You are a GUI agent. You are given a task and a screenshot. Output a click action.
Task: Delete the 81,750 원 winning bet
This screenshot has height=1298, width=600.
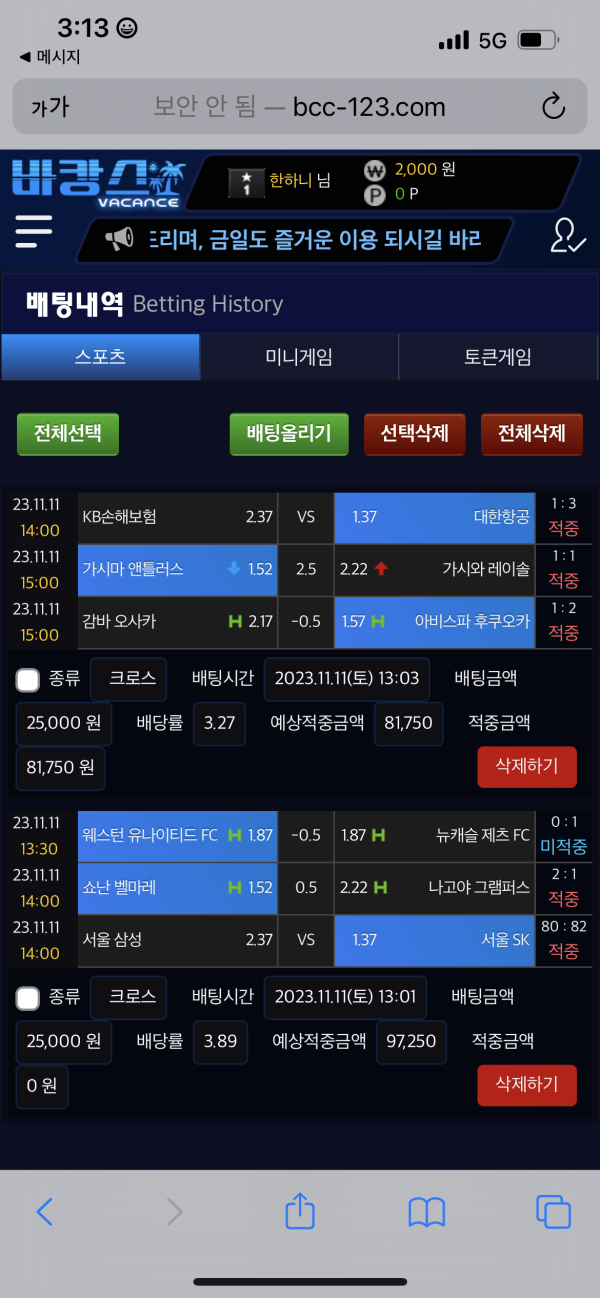527,767
